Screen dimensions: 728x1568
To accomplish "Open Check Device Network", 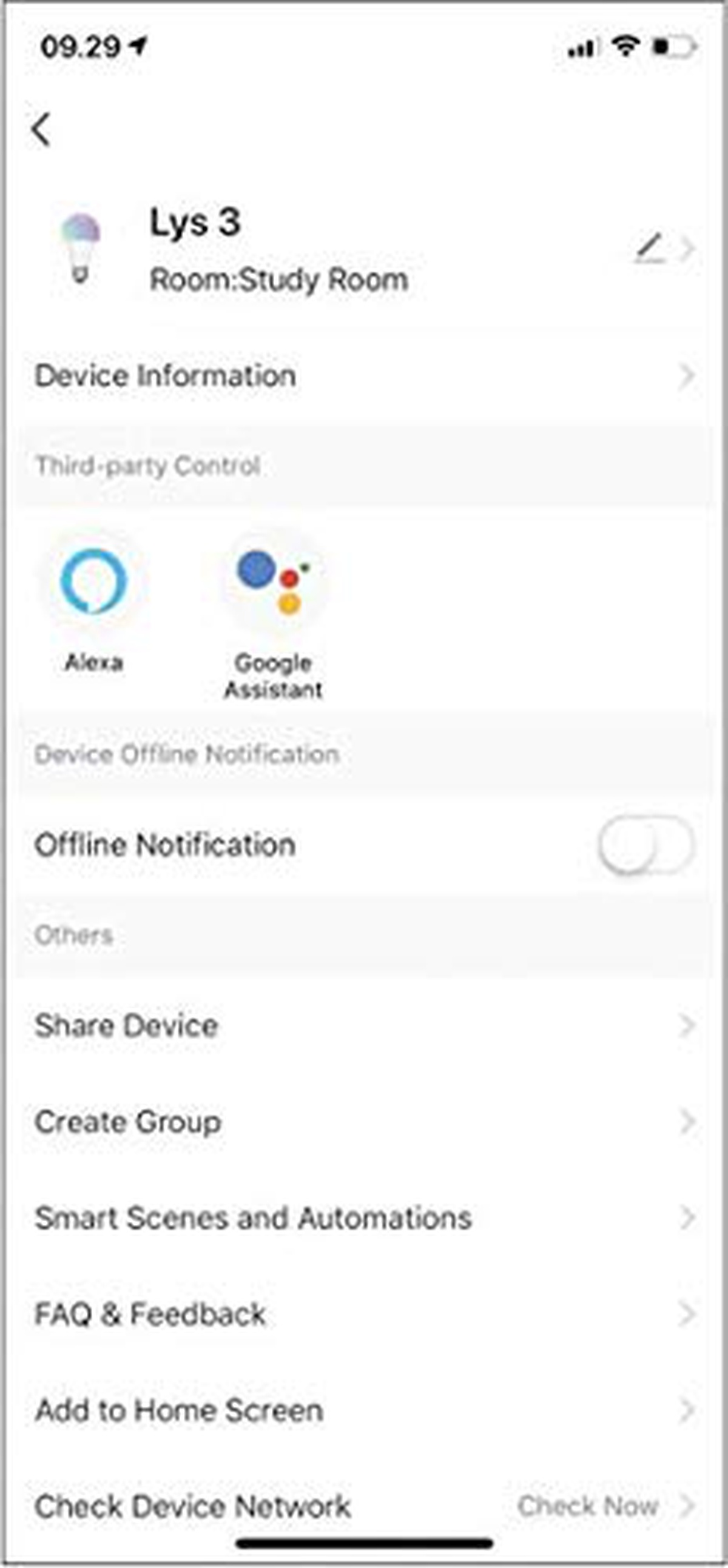I will tap(363, 1506).
